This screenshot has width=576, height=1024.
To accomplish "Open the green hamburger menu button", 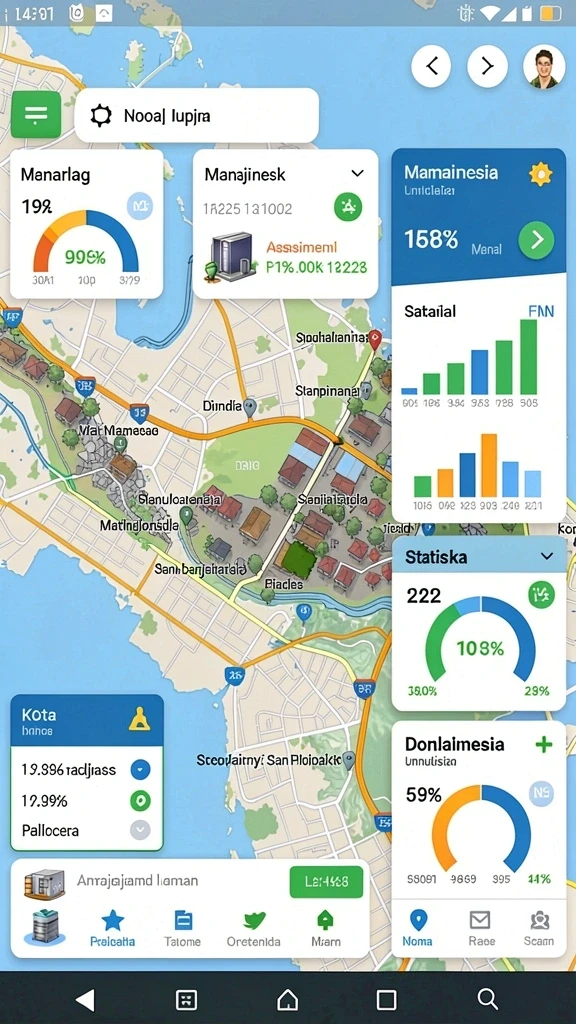I will [36, 114].
